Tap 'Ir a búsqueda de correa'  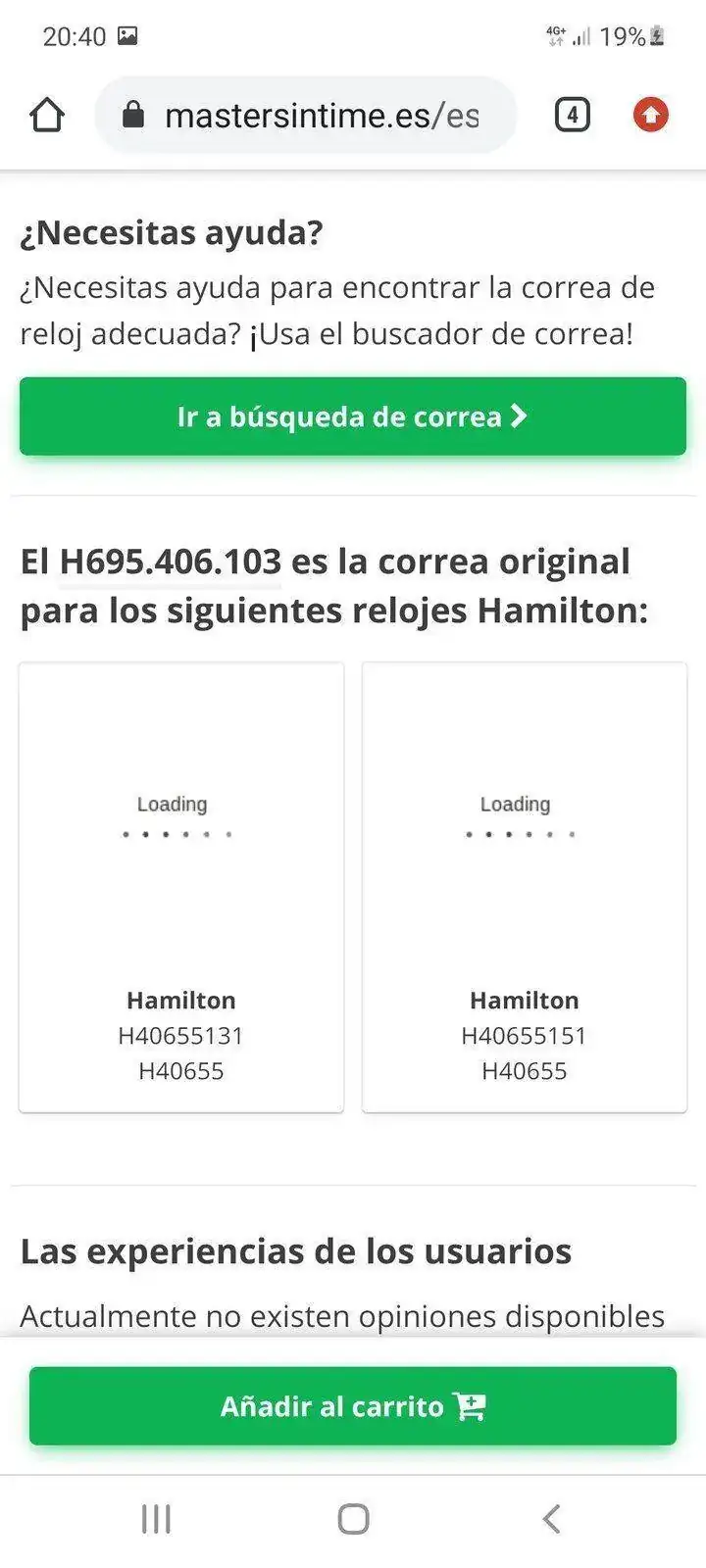click(353, 416)
